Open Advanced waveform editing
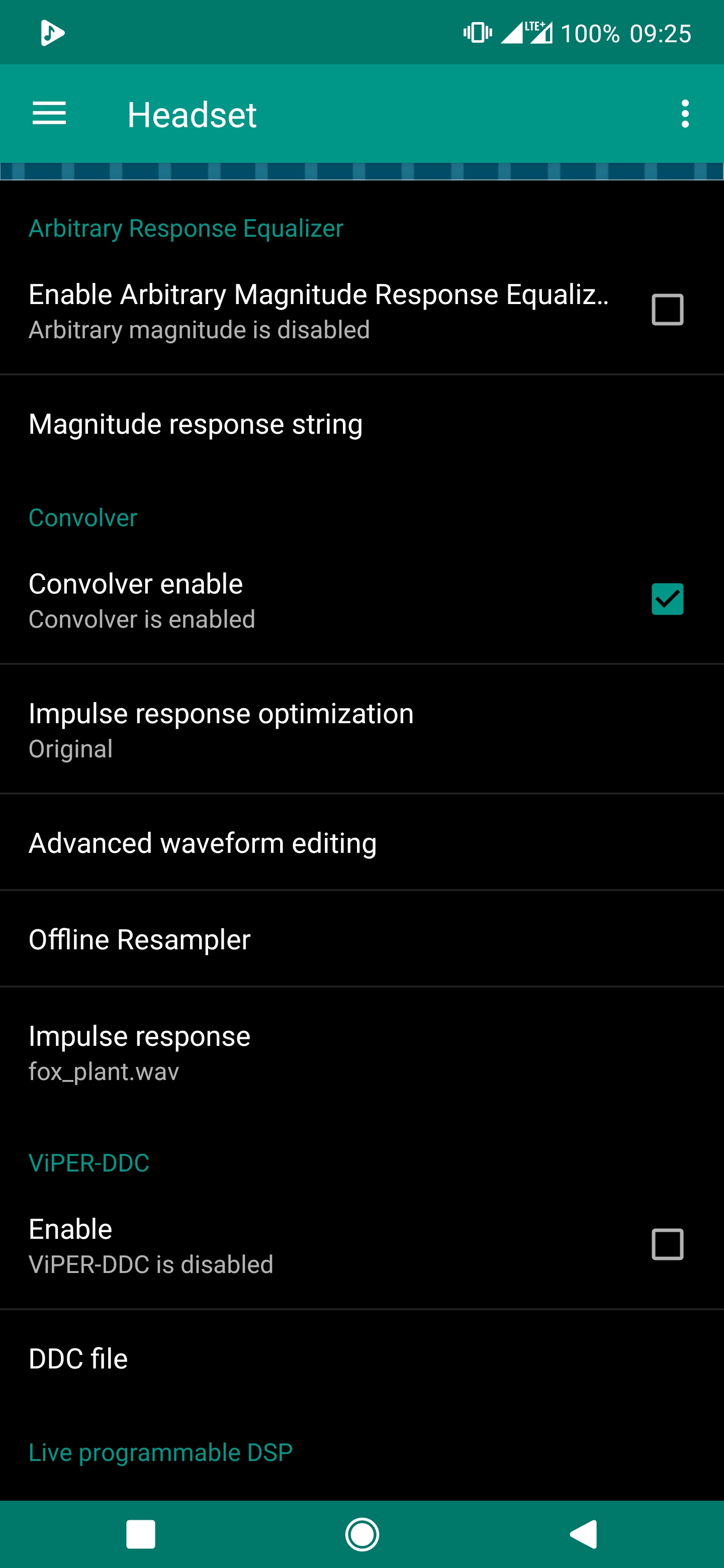Screen dimensions: 724x1568 coord(361,842)
